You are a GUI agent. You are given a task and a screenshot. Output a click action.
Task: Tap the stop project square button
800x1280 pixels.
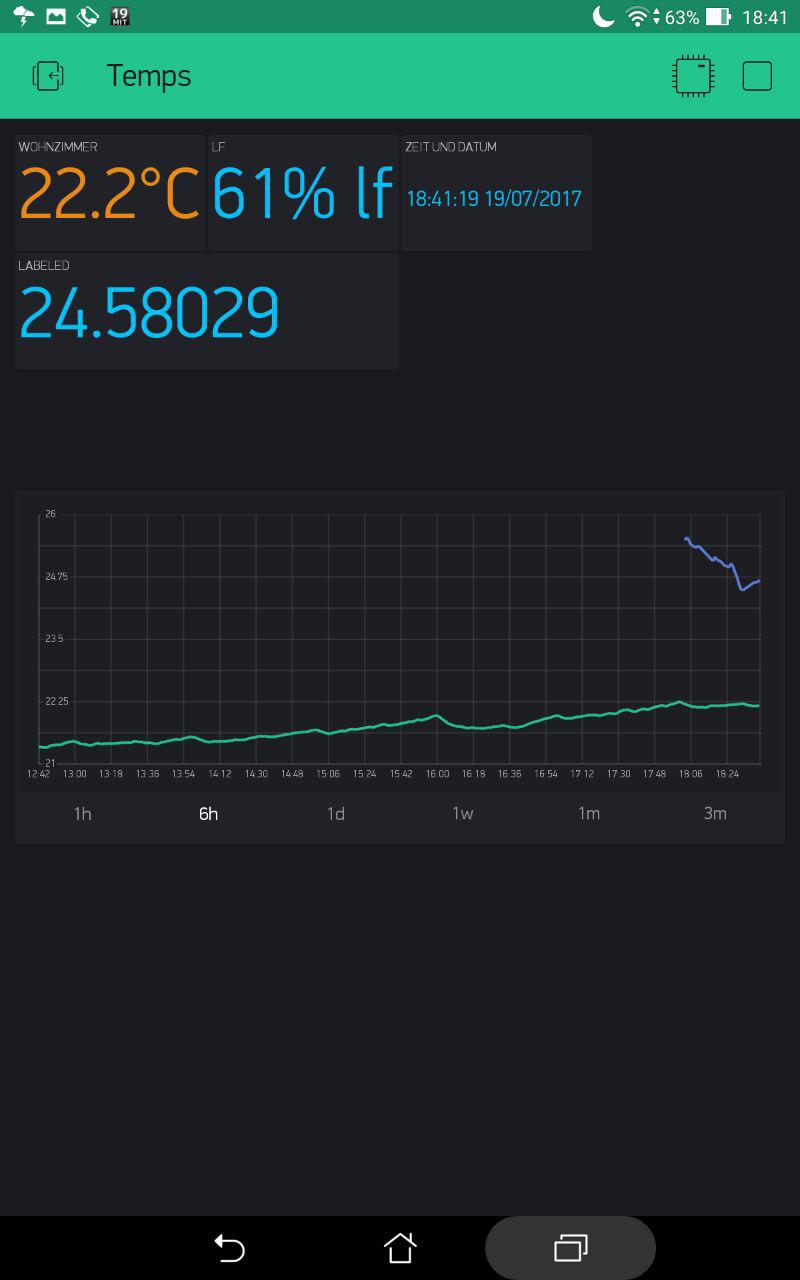[757, 76]
